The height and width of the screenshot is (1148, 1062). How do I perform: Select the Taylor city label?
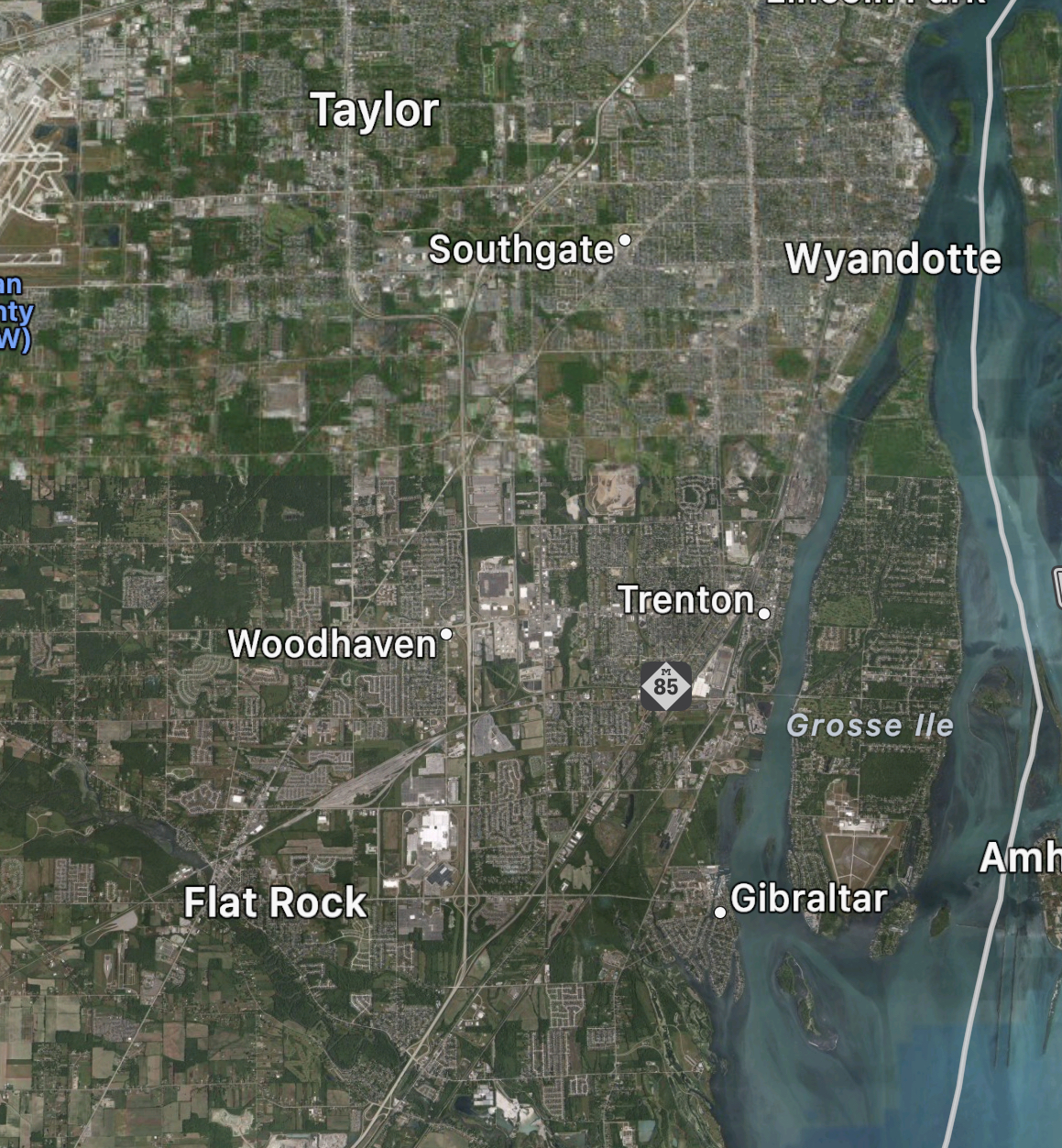(x=375, y=110)
